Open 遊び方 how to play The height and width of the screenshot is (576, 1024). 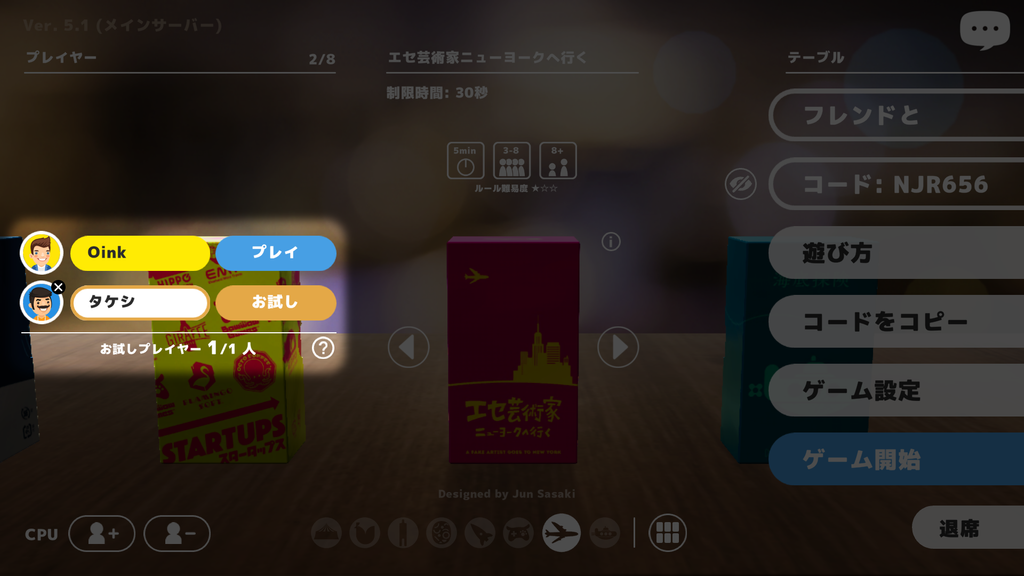[x=895, y=253]
